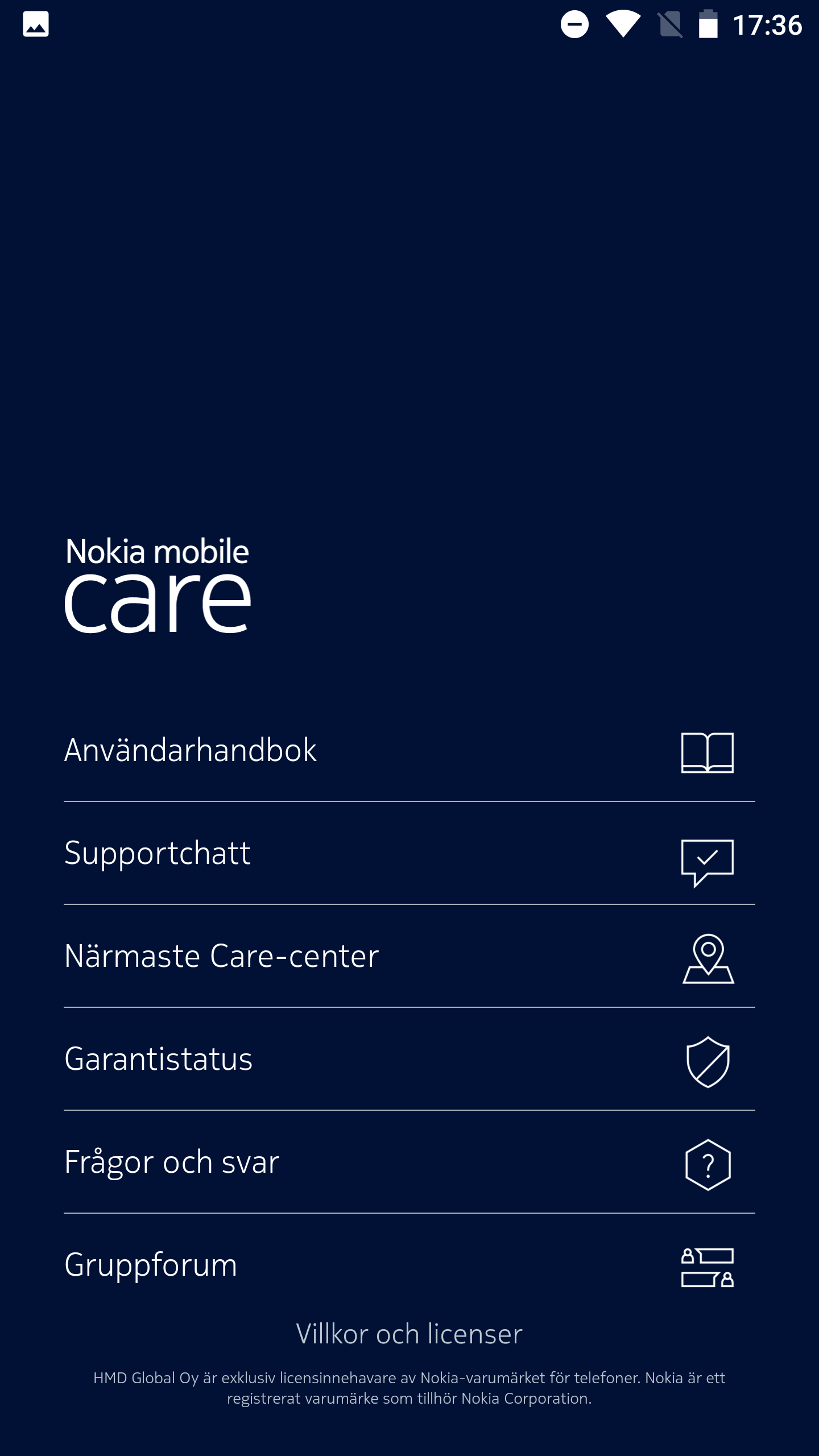Open the Användarhandbok user guide
The width and height of the screenshot is (819, 1456).
click(x=408, y=751)
